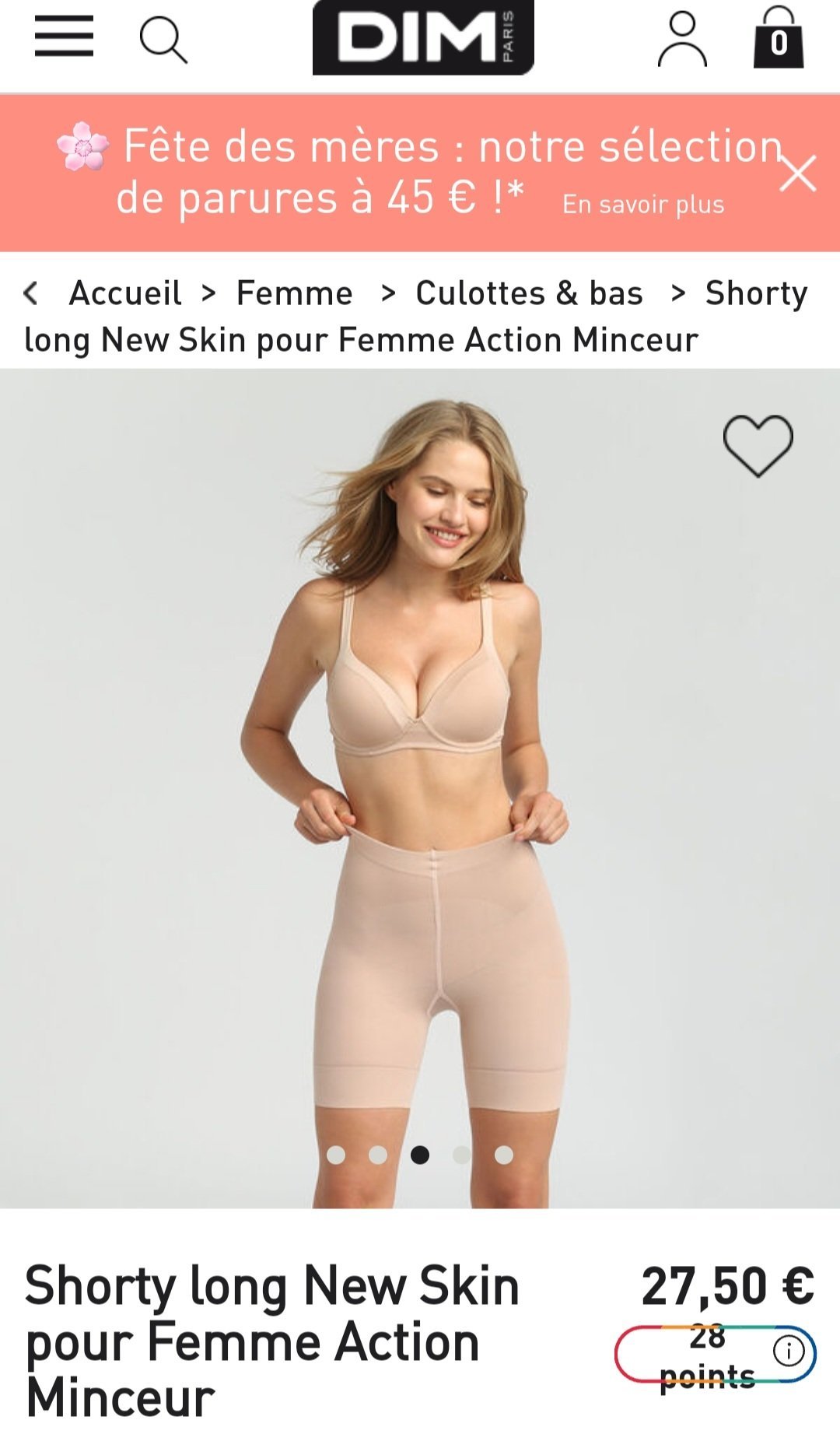Open the user account icon

(x=682, y=40)
